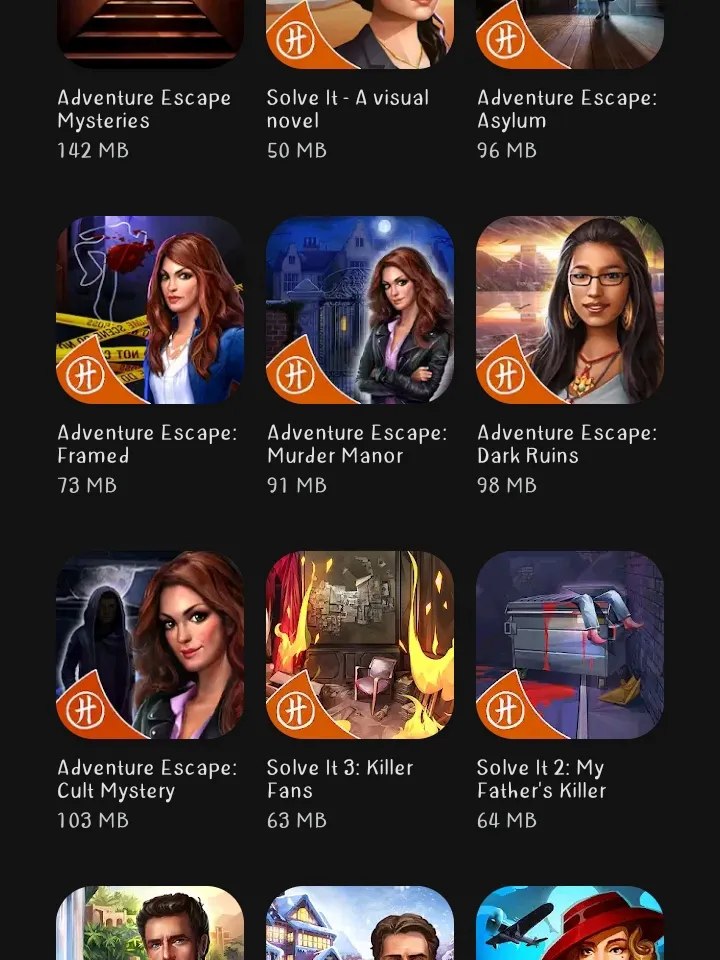View Solve It 2: My Father's Killer
Image resolution: width=720 pixels, height=960 pixels.
click(x=570, y=645)
